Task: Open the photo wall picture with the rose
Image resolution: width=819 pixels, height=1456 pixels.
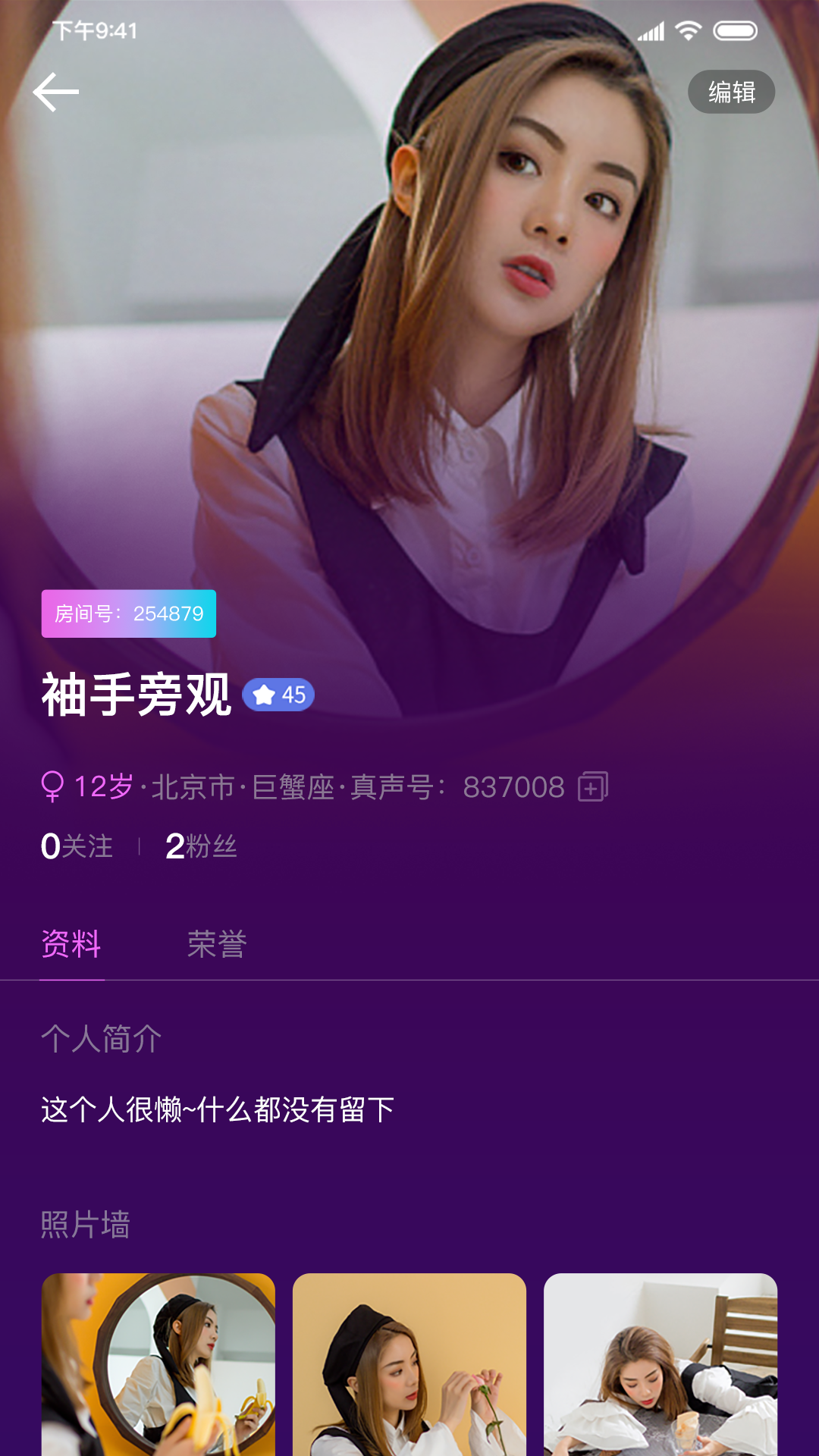Action: pos(409,1363)
